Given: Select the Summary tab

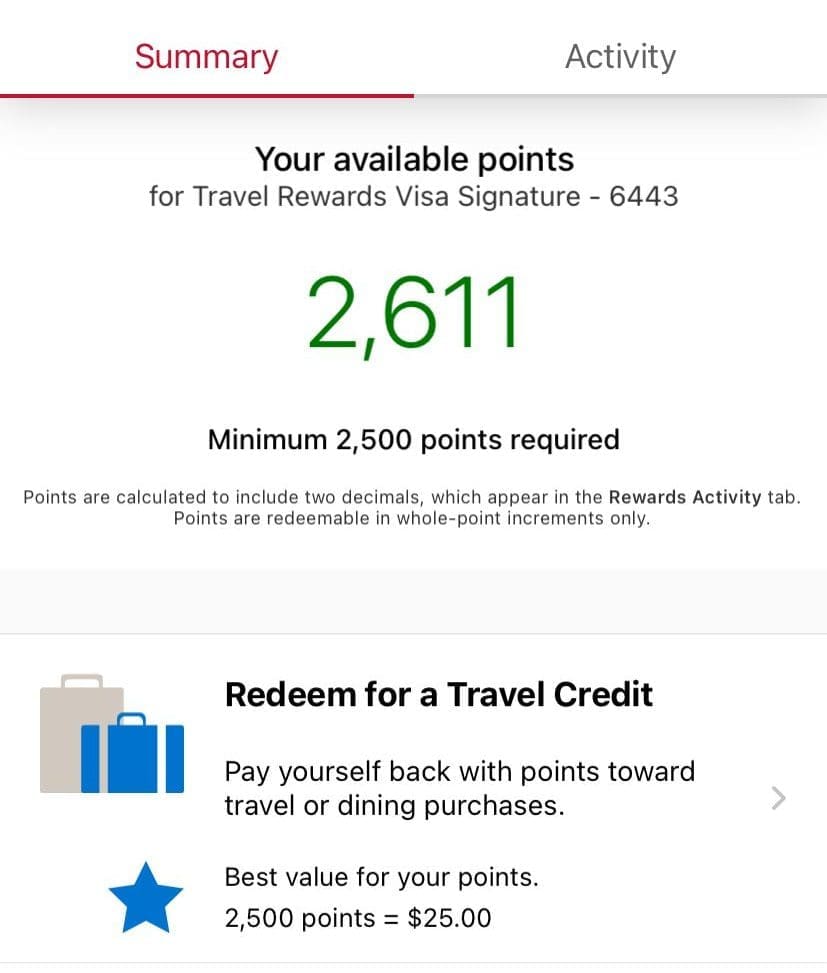Looking at the screenshot, I should click(206, 56).
